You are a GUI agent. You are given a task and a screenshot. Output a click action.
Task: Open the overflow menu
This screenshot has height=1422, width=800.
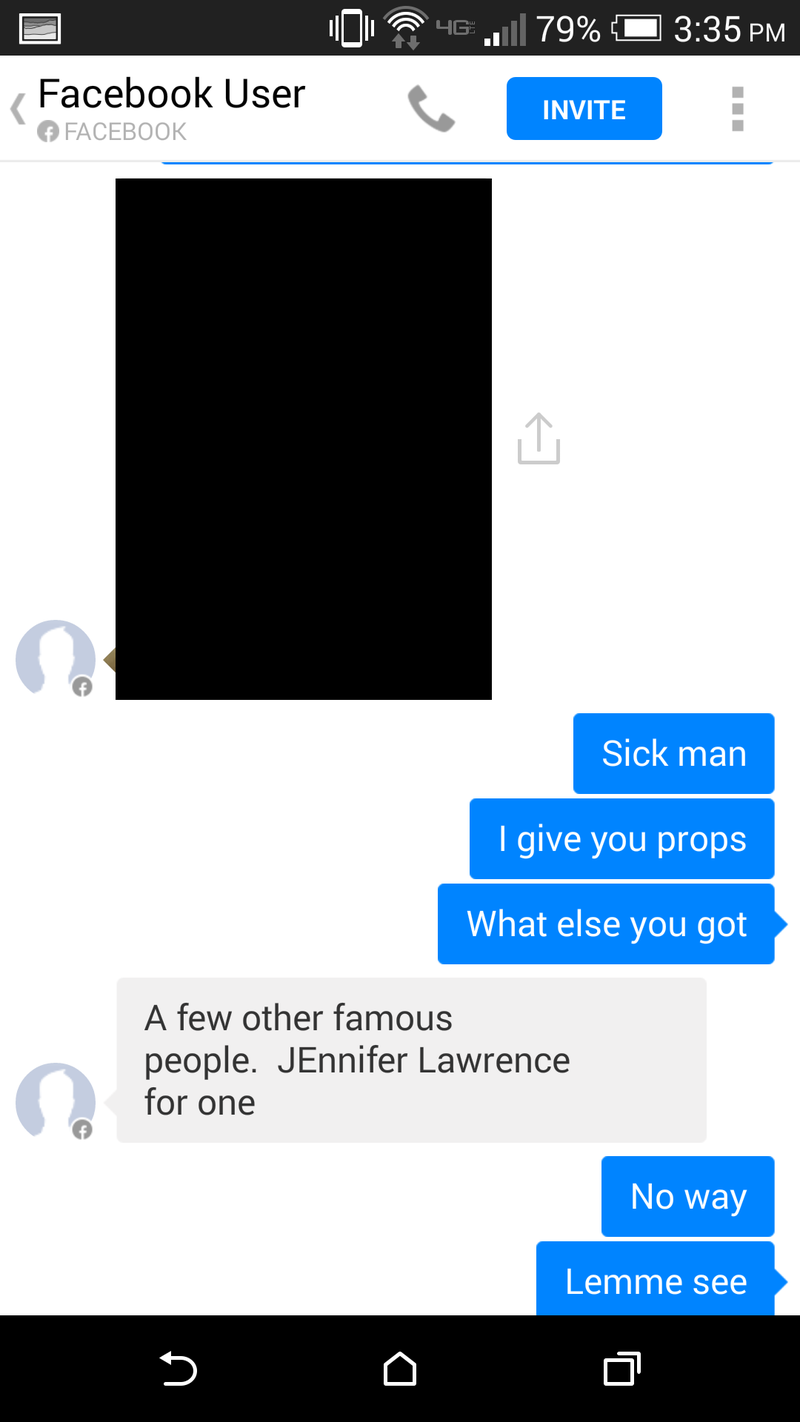[738, 109]
